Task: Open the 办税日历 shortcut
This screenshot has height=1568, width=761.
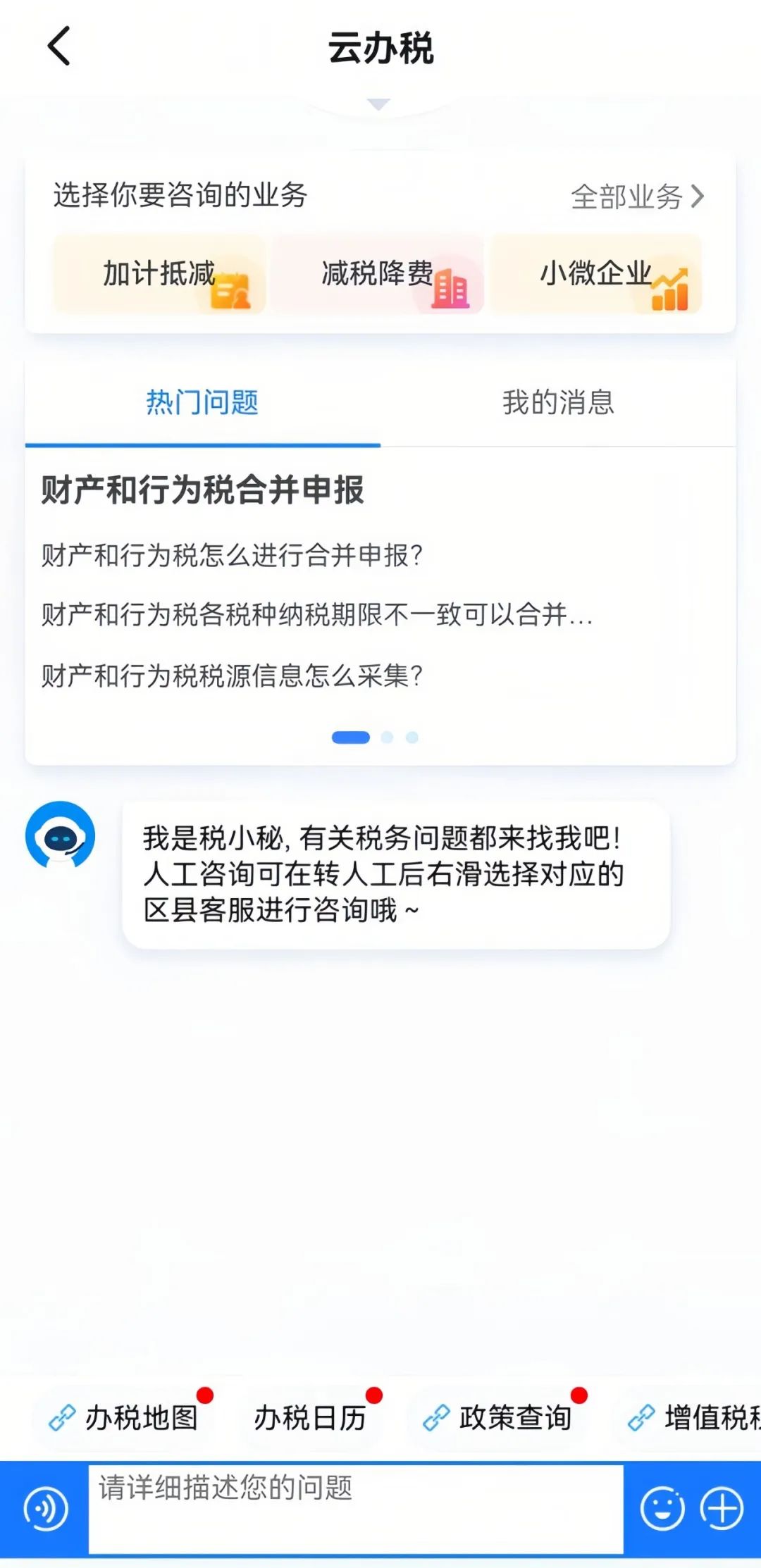Action: pyautogui.click(x=310, y=1417)
